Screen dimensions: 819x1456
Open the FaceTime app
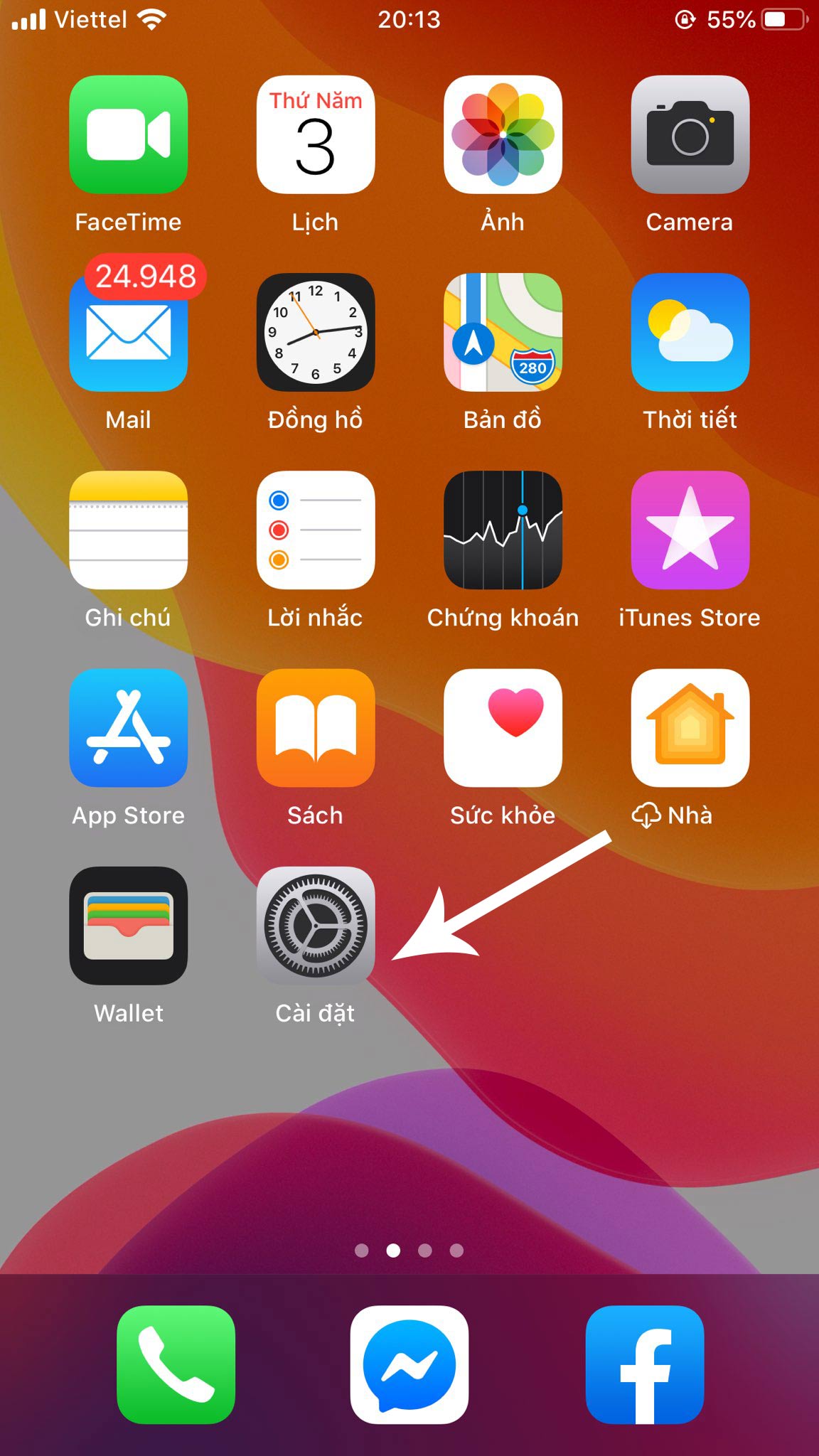coord(128,134)
